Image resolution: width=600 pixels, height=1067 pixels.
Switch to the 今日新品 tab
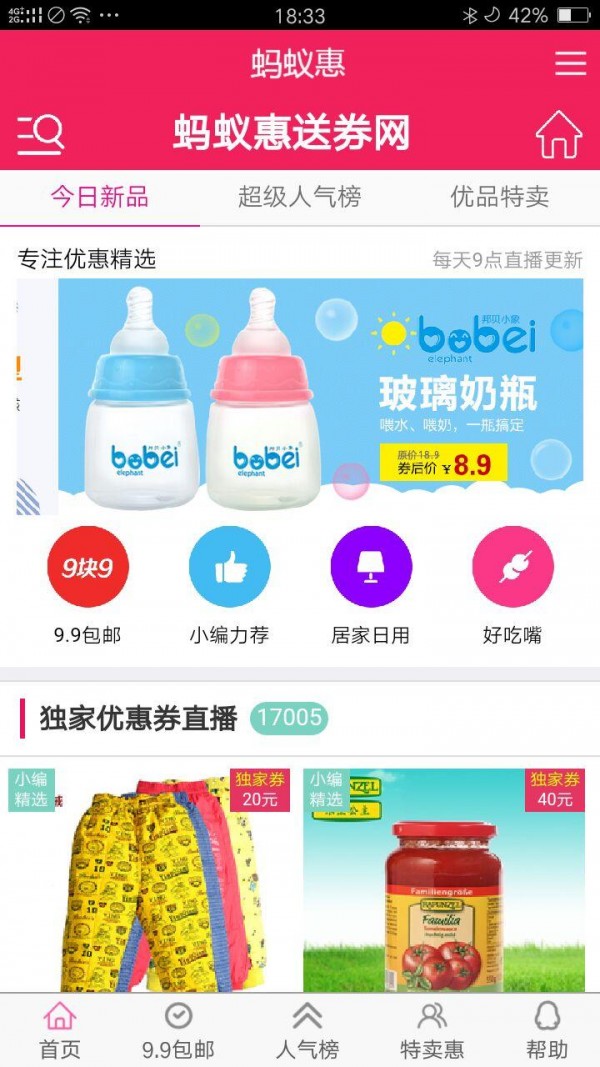tap(99, 197)
